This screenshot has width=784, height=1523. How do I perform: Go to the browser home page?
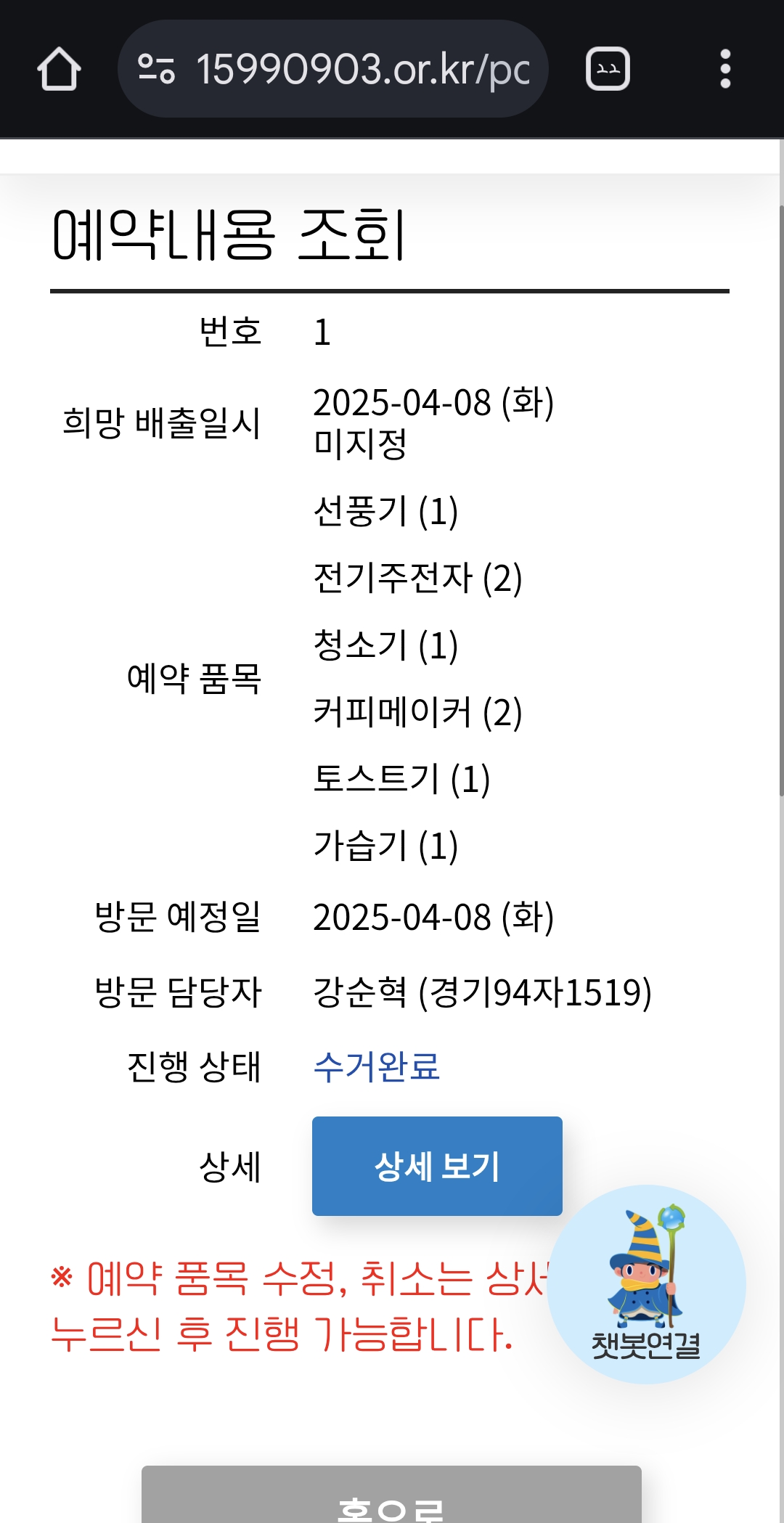(x=59, y=69)
